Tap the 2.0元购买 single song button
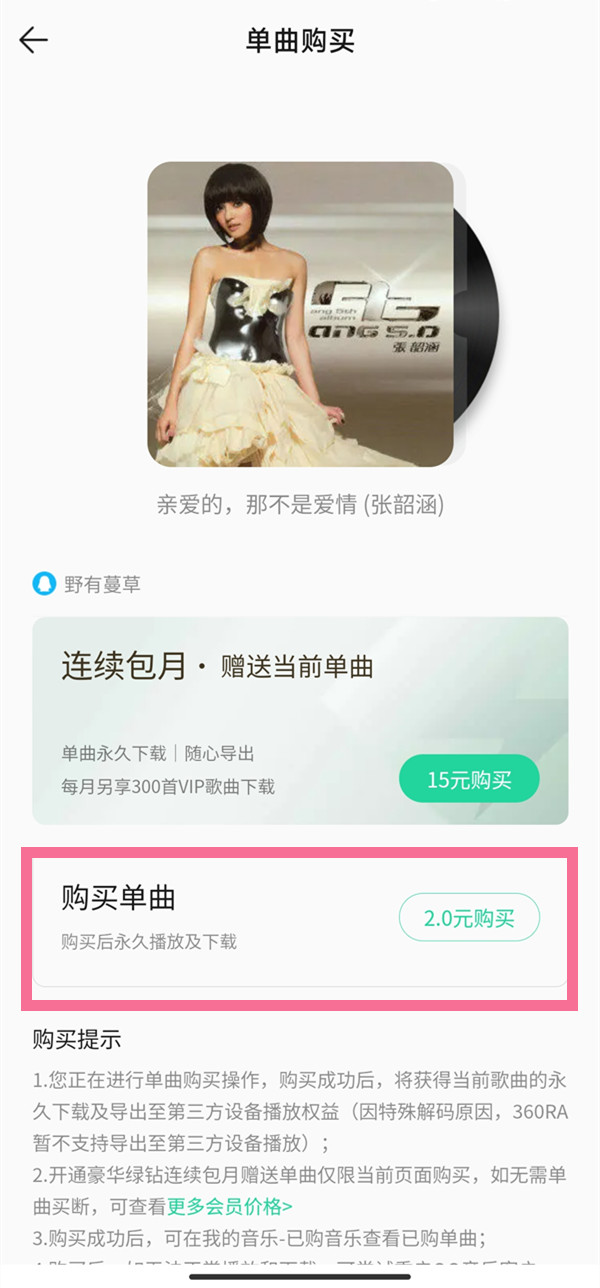Viewport: 600px width, 1288px height. click(469, 919)
